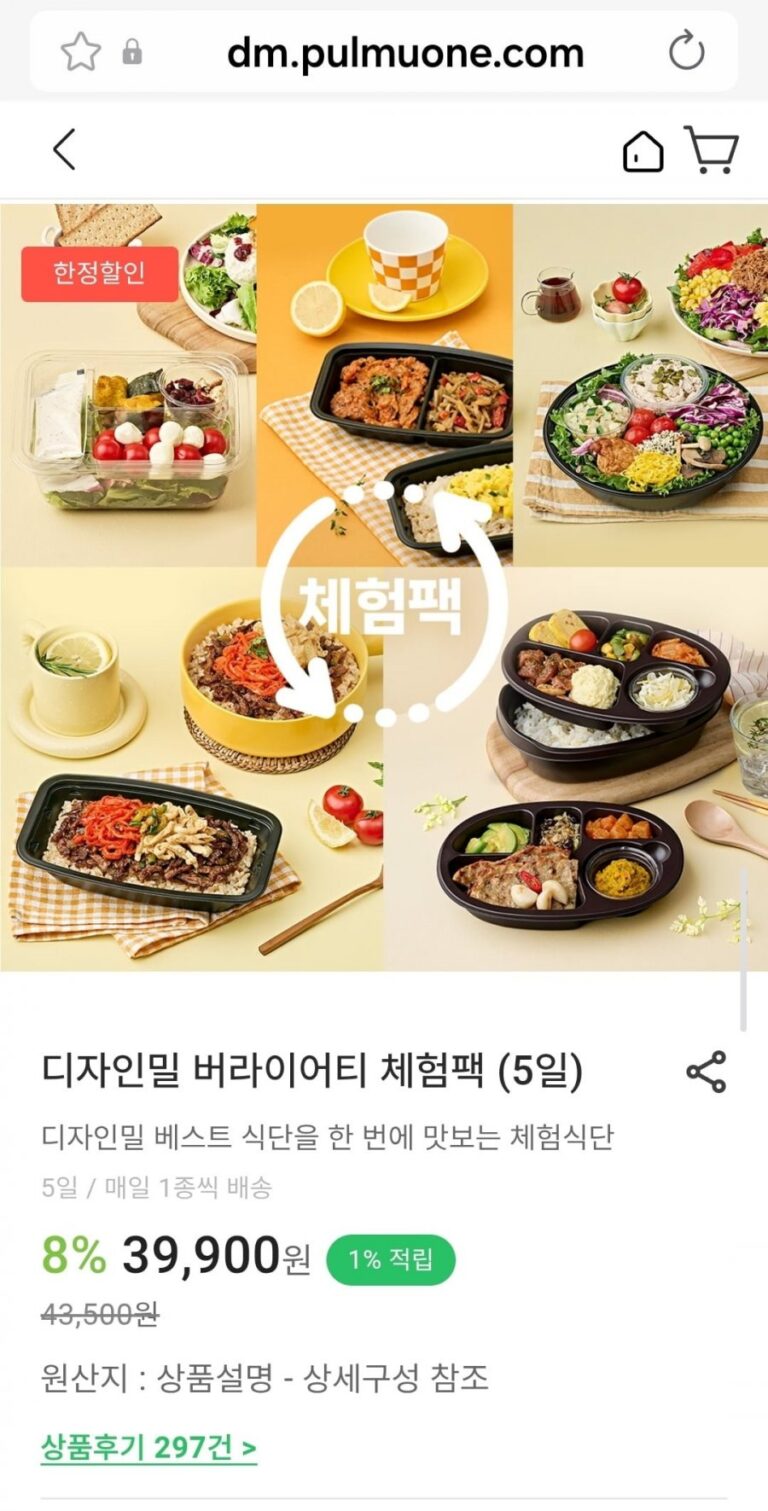
Task: Share this product
Action: click(706, 1072)
